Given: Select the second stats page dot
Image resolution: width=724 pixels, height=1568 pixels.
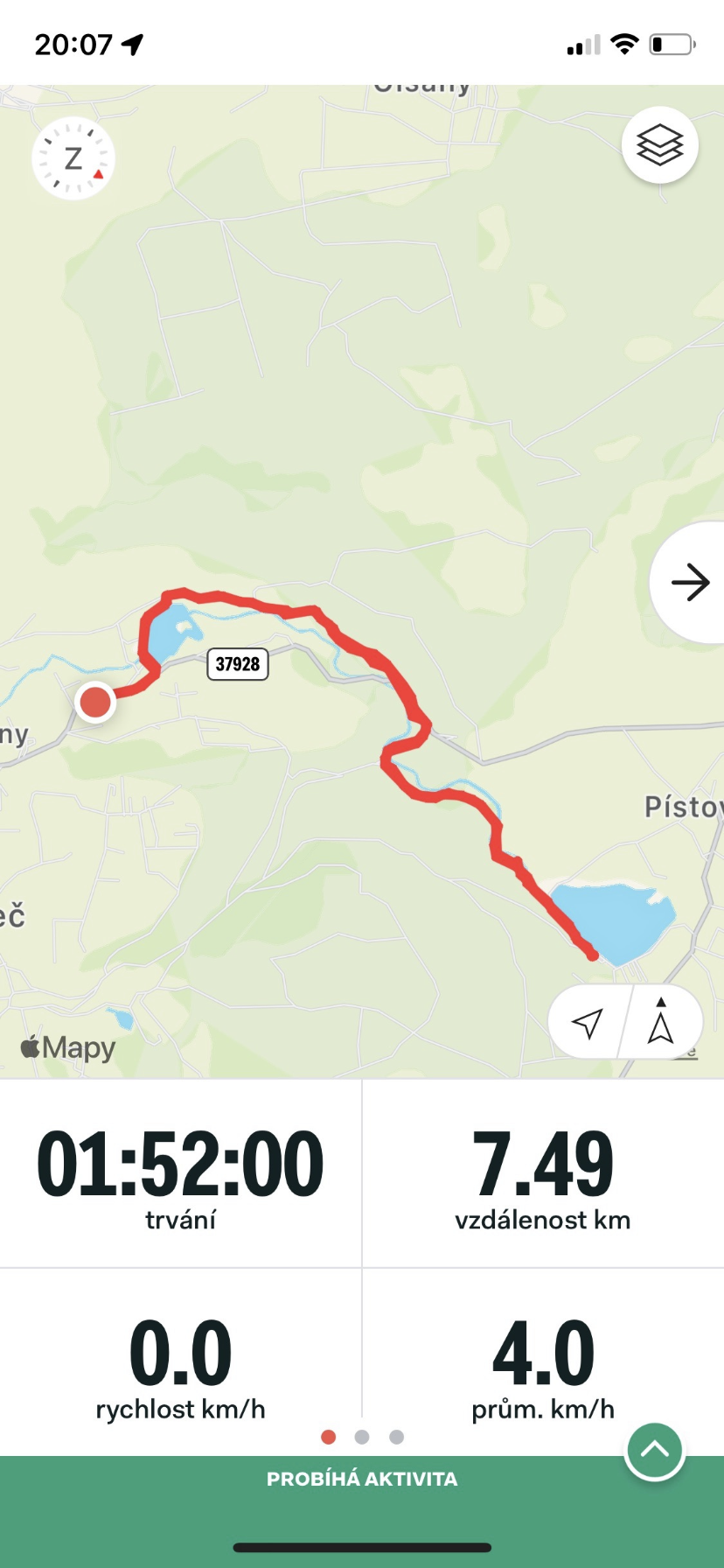Looking at the screenshot, I should point(362,1437).
